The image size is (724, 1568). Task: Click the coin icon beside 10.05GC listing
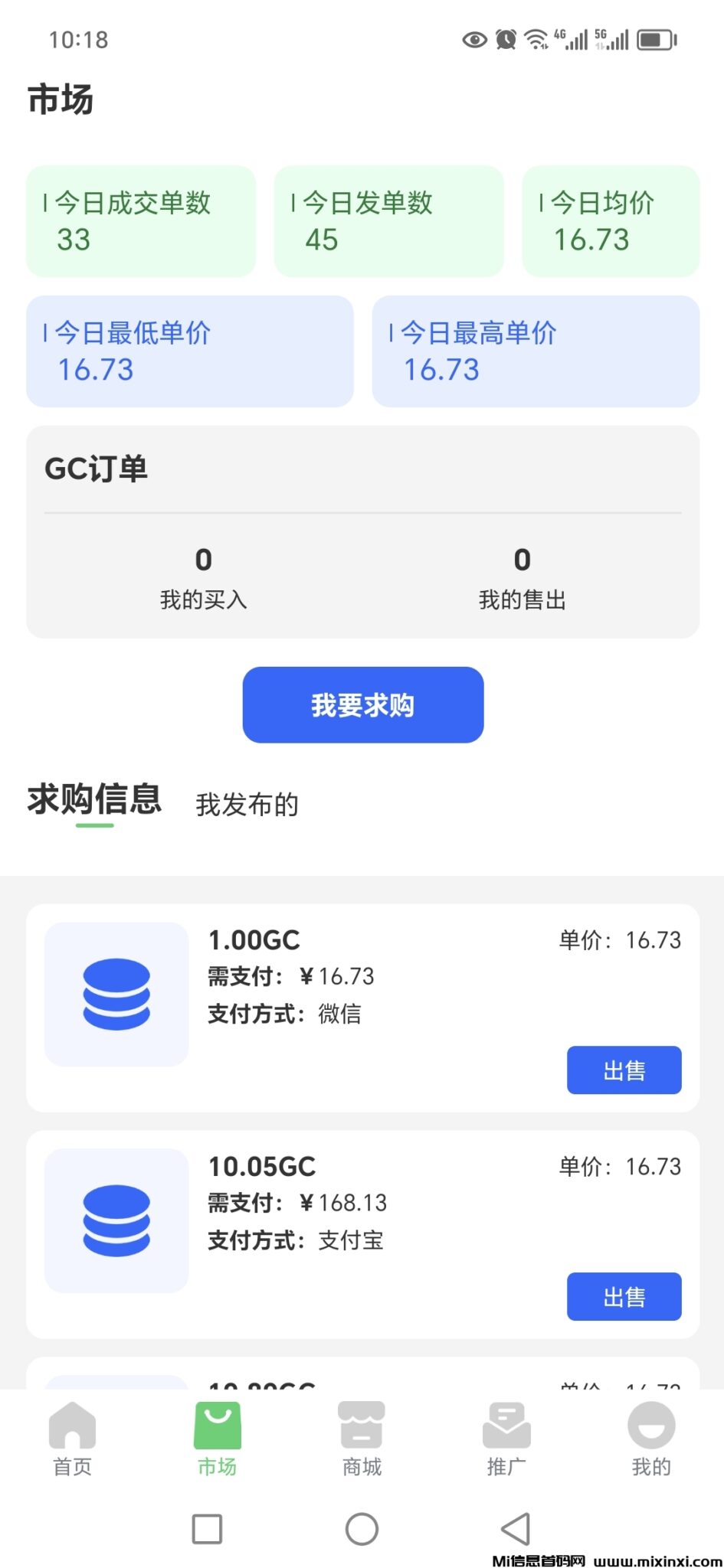[116, 1220]
